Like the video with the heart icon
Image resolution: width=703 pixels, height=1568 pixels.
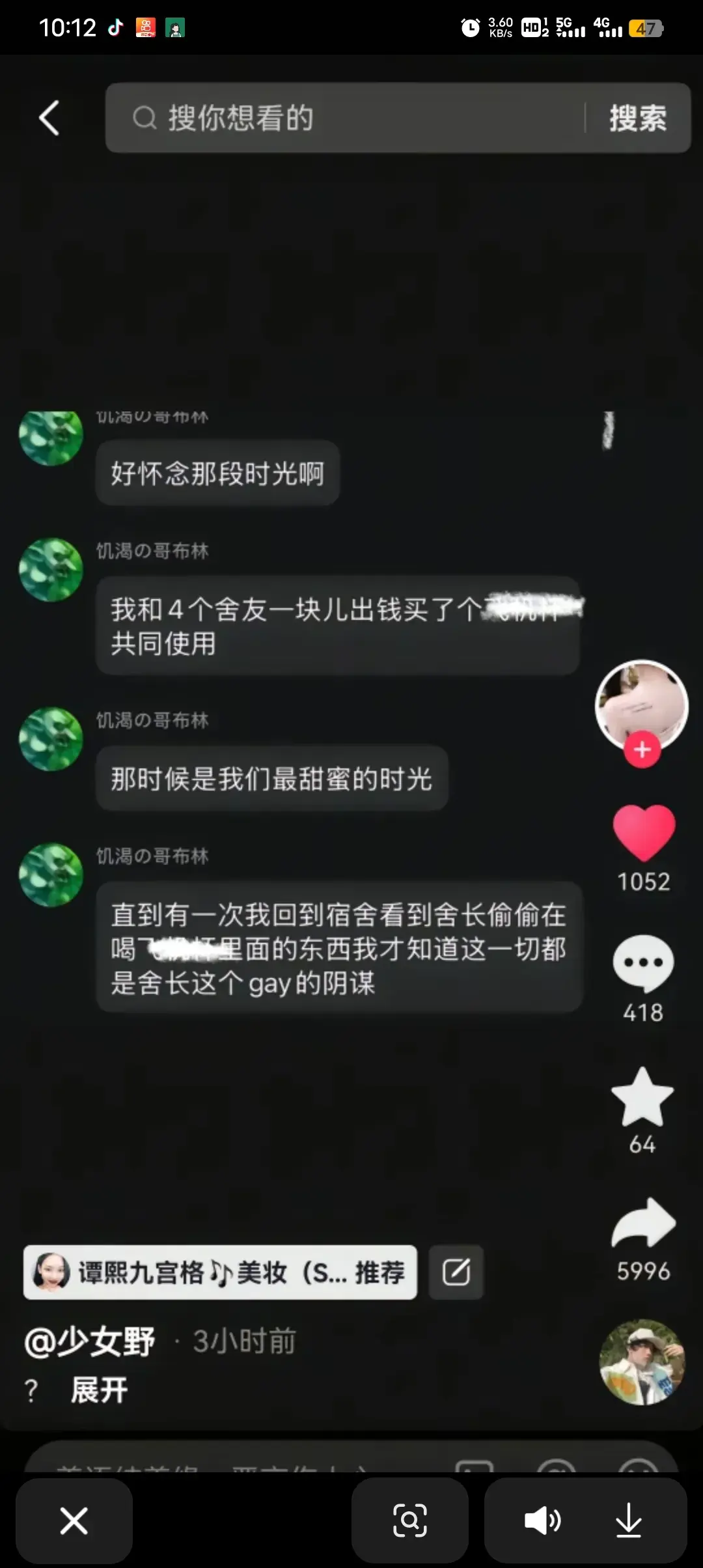click(643, 832)
